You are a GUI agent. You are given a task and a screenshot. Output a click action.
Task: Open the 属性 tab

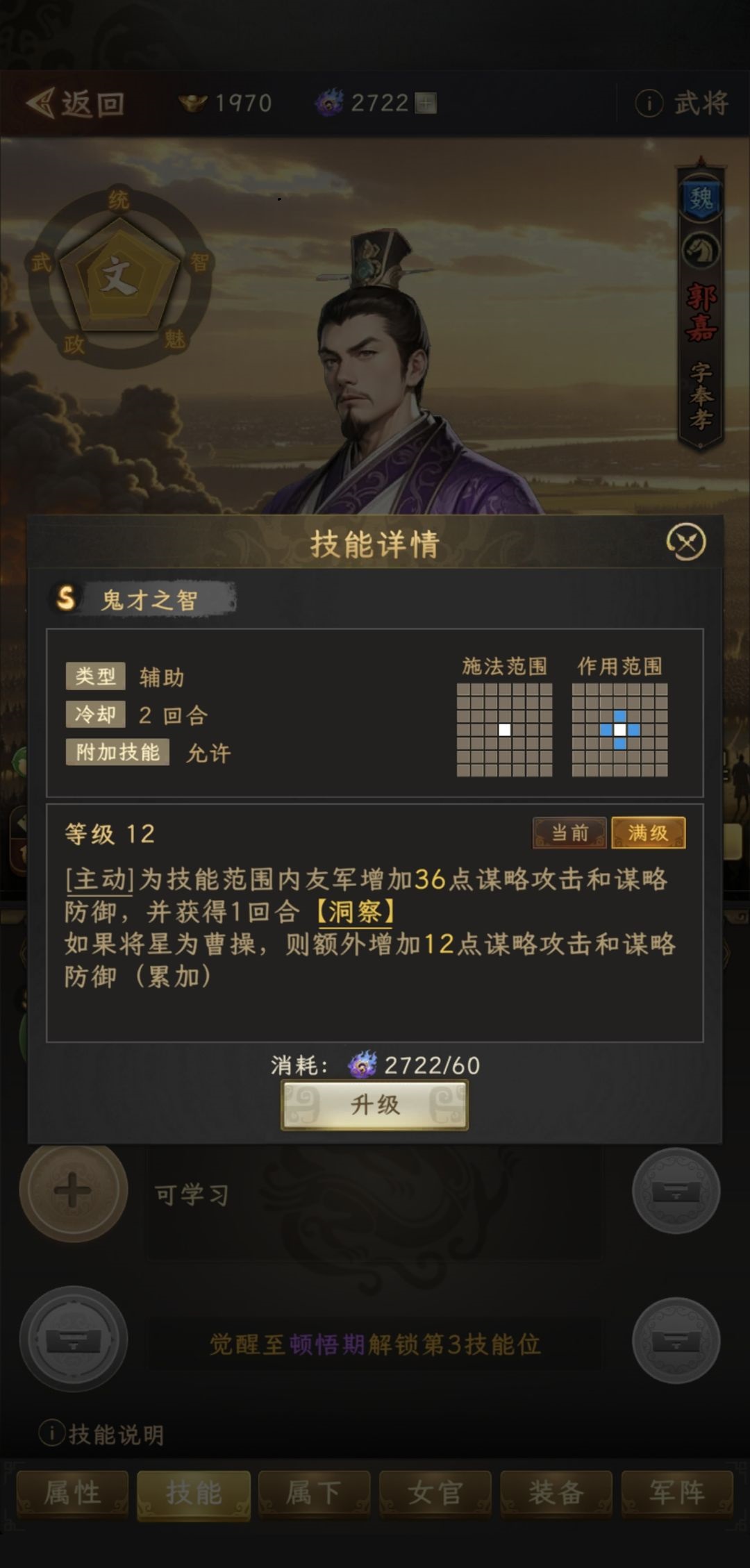72,1492
